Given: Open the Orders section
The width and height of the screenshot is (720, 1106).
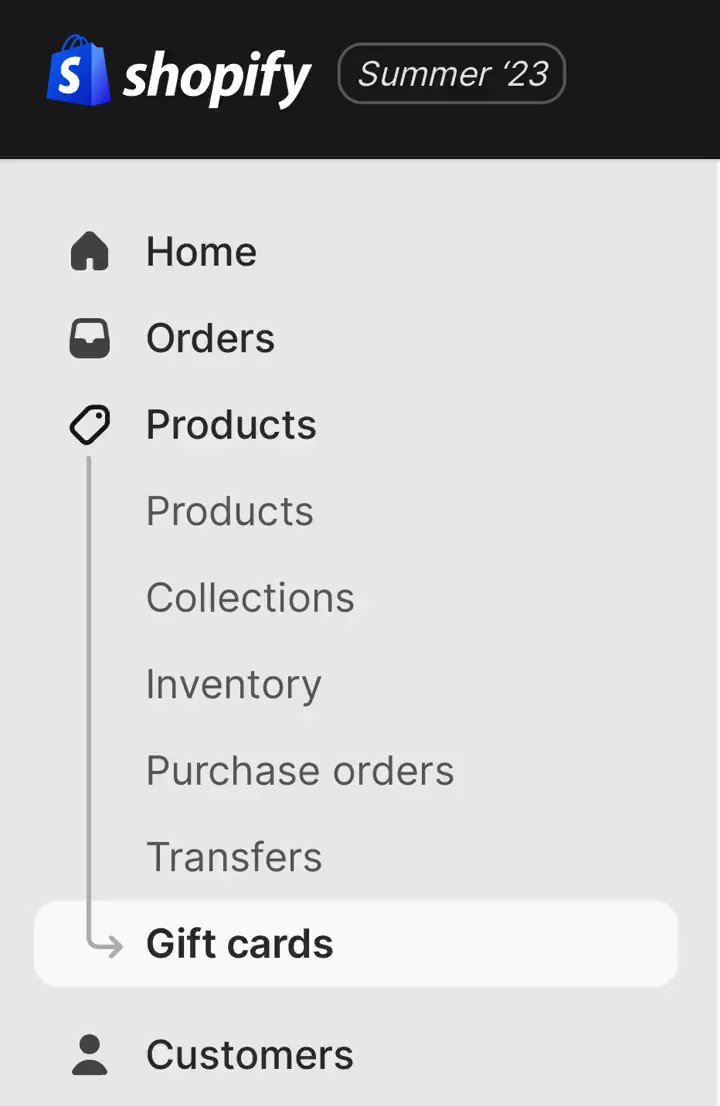Looking at the screenshot, I should point(210,339).
